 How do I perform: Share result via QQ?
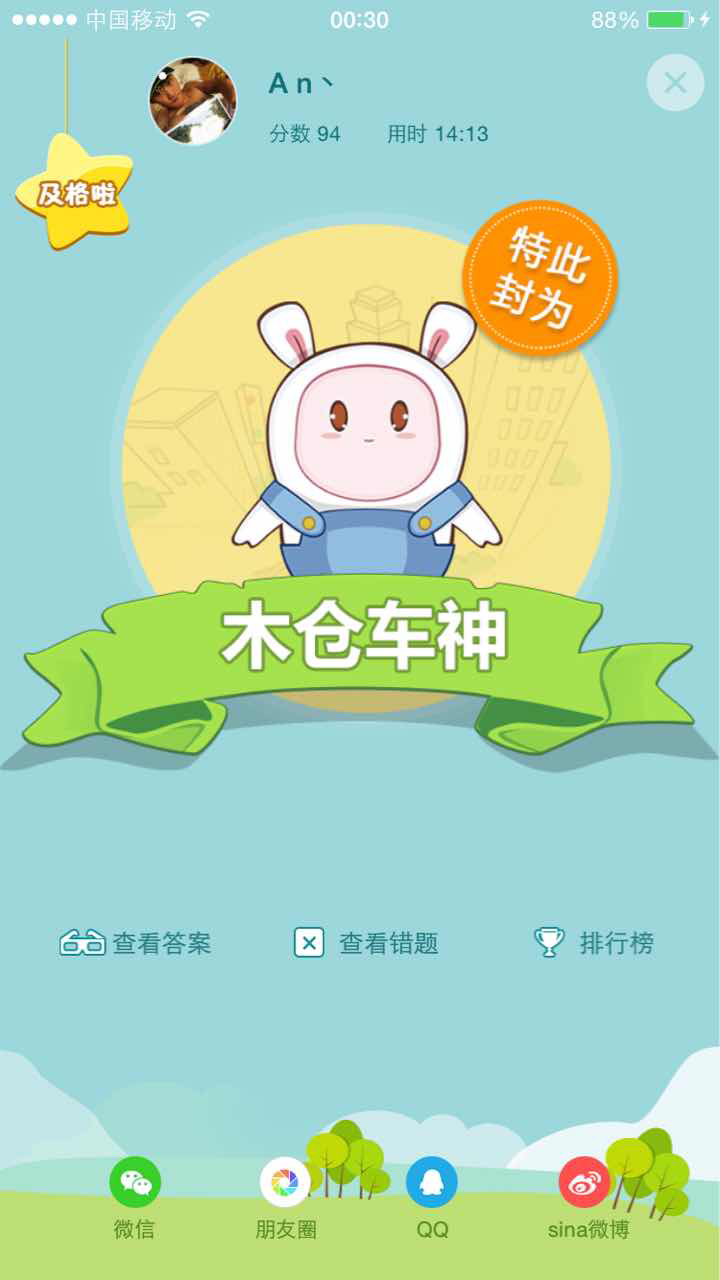click(x=432, y=1183)
